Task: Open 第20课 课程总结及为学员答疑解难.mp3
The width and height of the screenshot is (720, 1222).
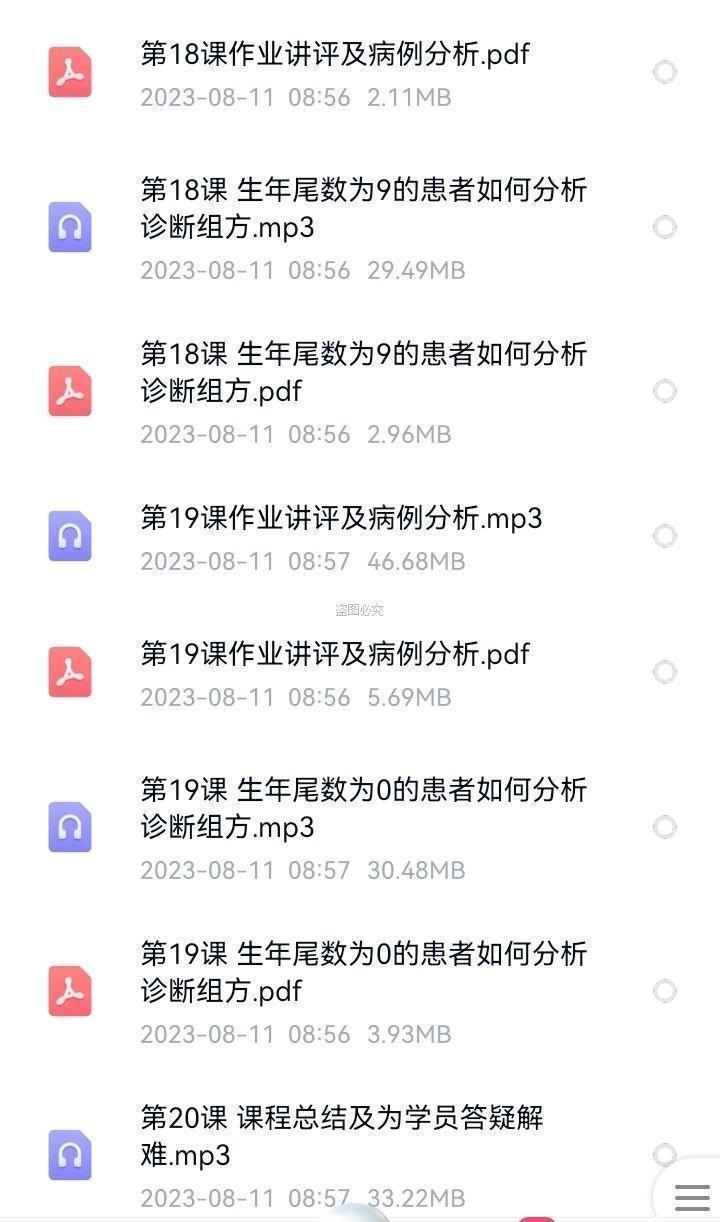Action: click(x=341, y=1136)
